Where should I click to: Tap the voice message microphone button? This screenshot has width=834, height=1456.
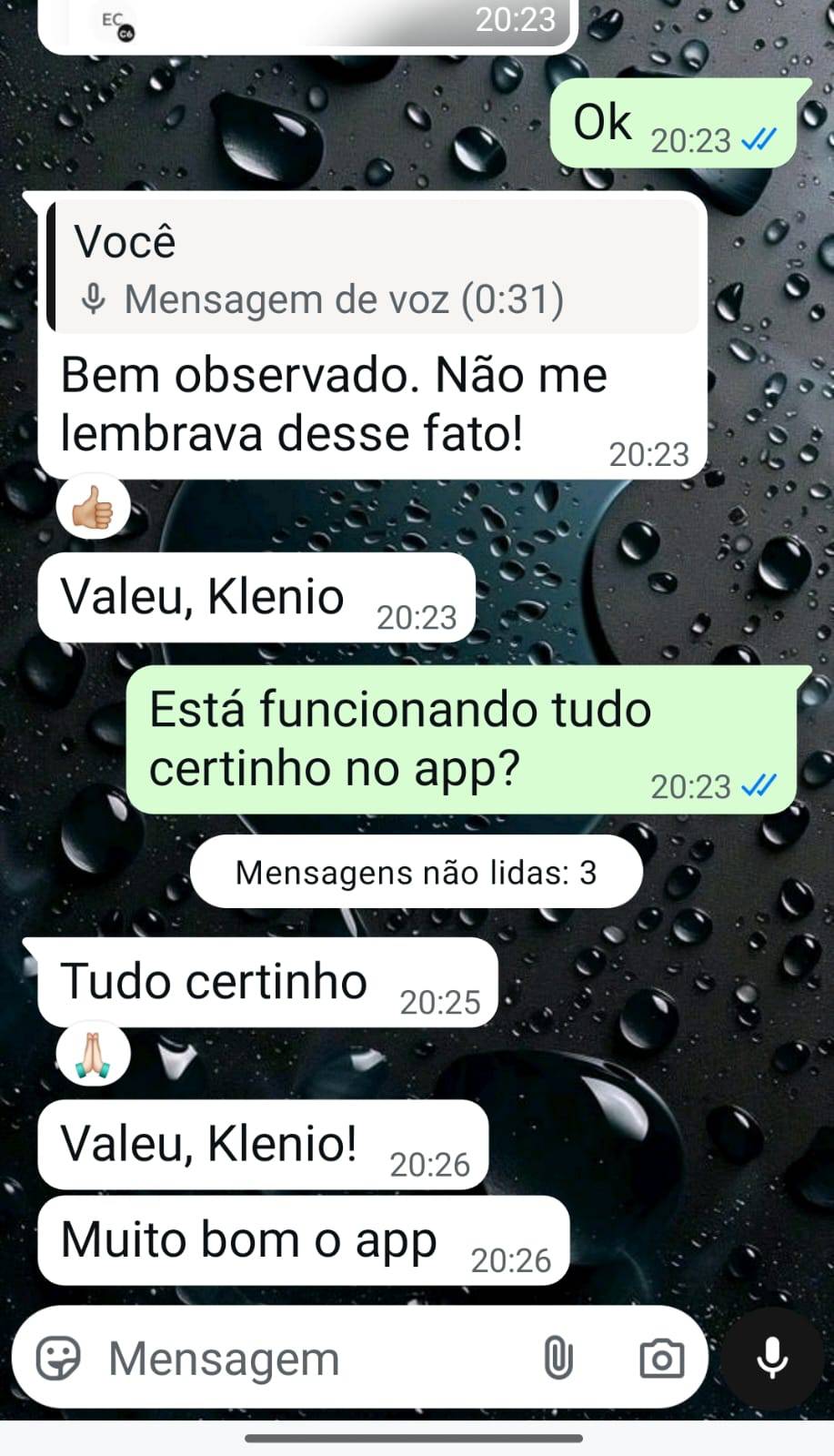(x=772, y=1359)
